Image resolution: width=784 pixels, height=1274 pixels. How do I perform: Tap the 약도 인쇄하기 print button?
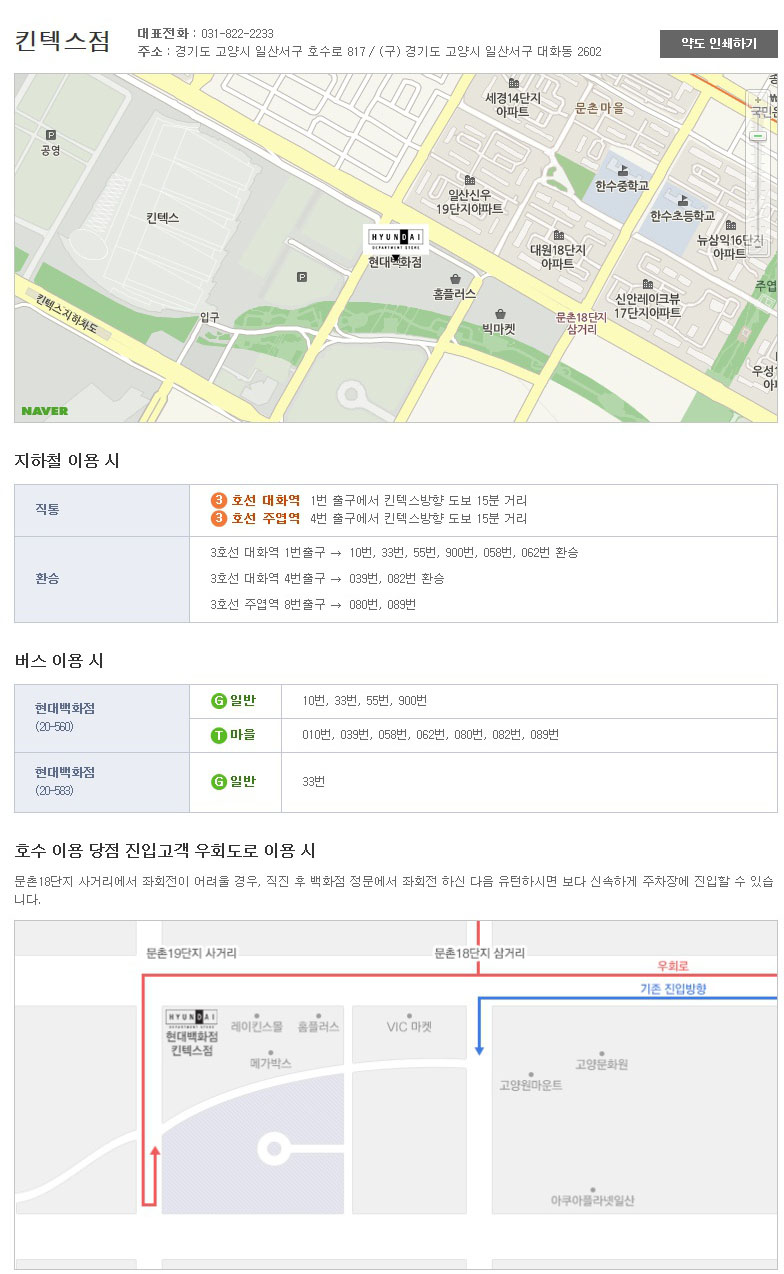coord(718,44)
